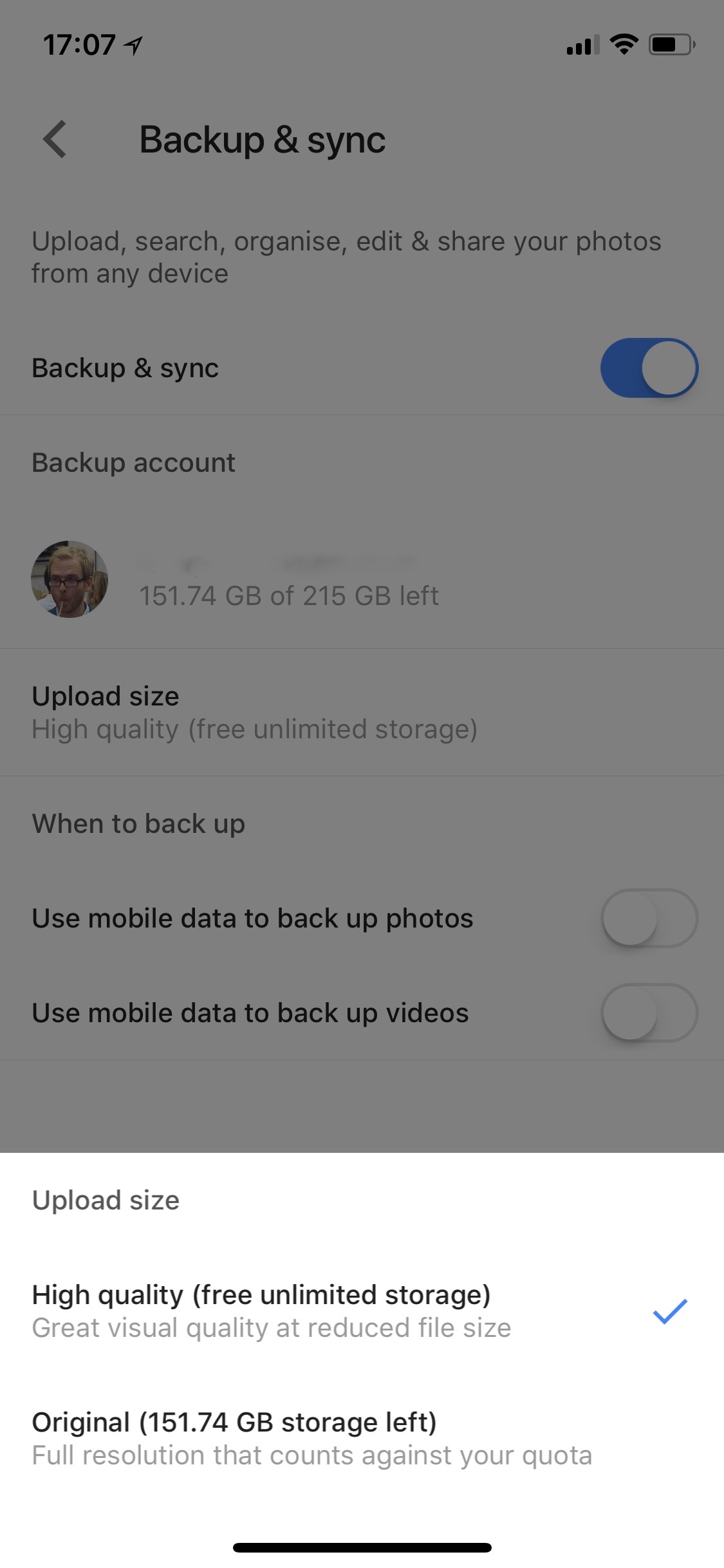Go back from Backup & sync
Viewport: 724px width, 1568px height.
point(55,139)
